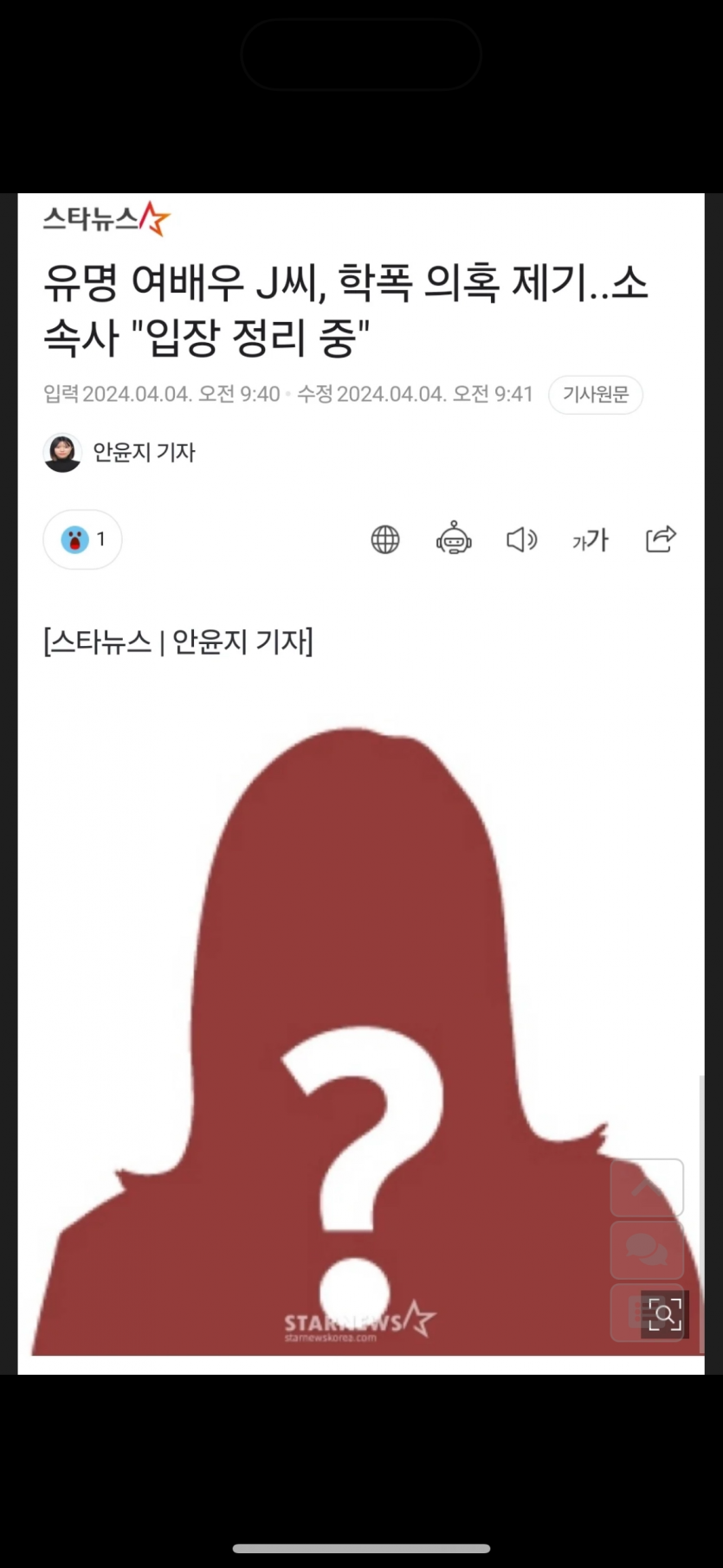Jump to top with up-arrow button

(x=647, y=1187)
